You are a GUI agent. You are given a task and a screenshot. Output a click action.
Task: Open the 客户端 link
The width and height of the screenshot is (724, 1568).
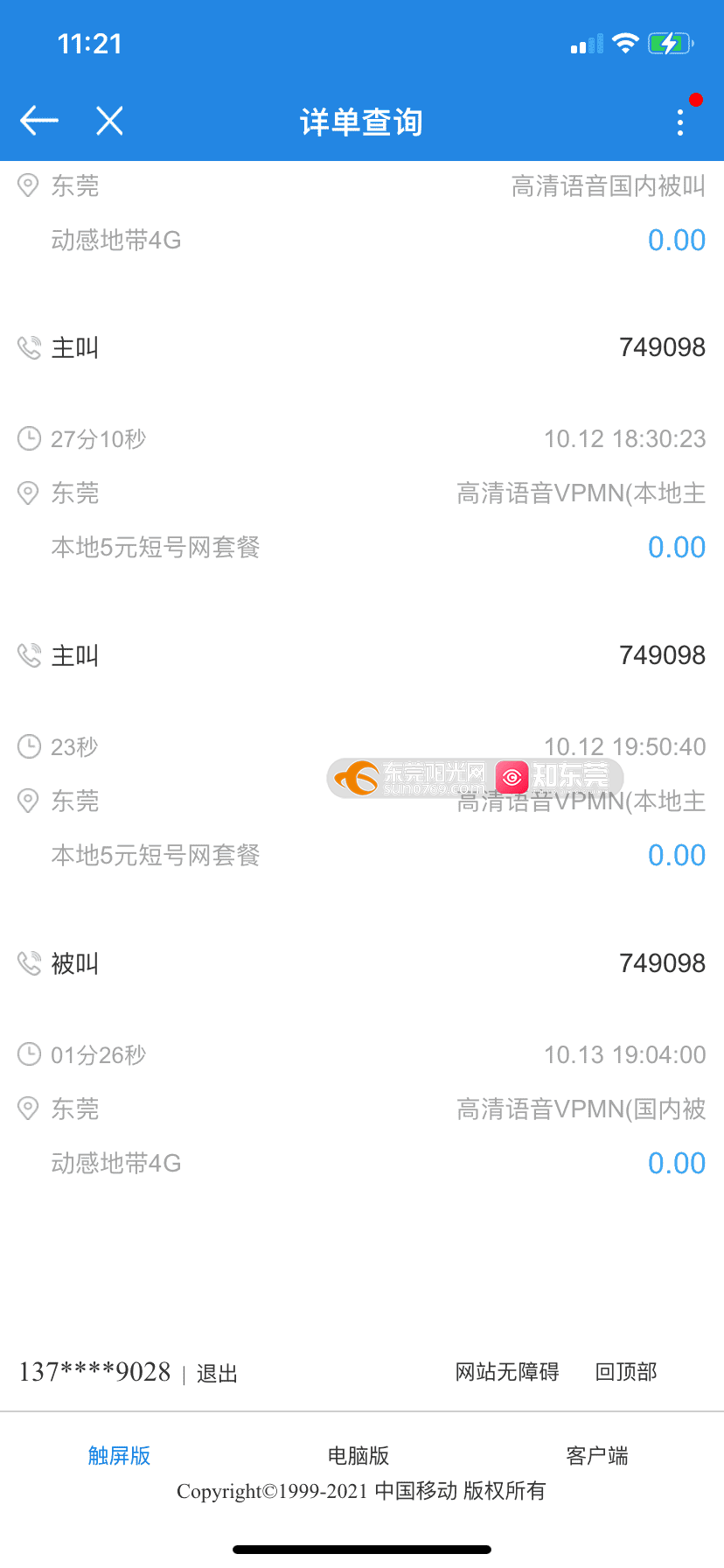pos(597,1456)
